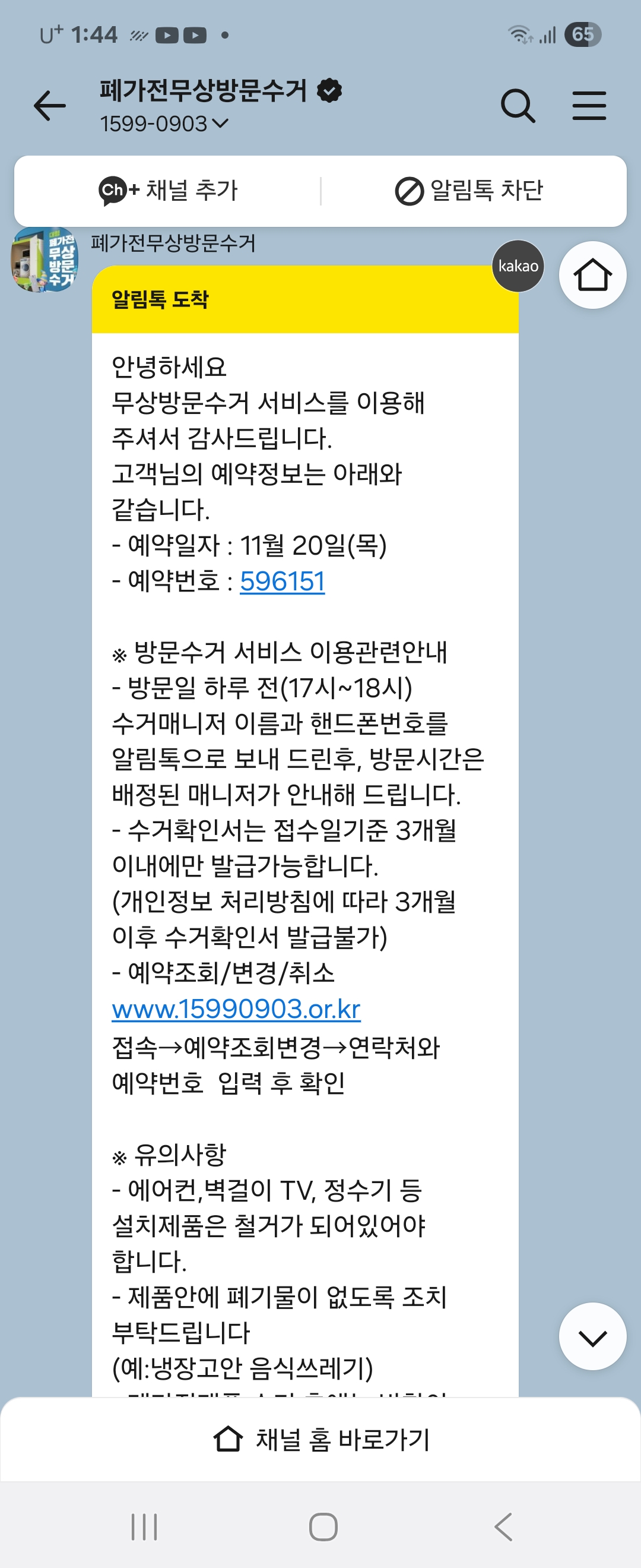Open the hamburger menu
Image resolution: width=641 pixels, height=1568 pixels.
(x=589, y=106)
